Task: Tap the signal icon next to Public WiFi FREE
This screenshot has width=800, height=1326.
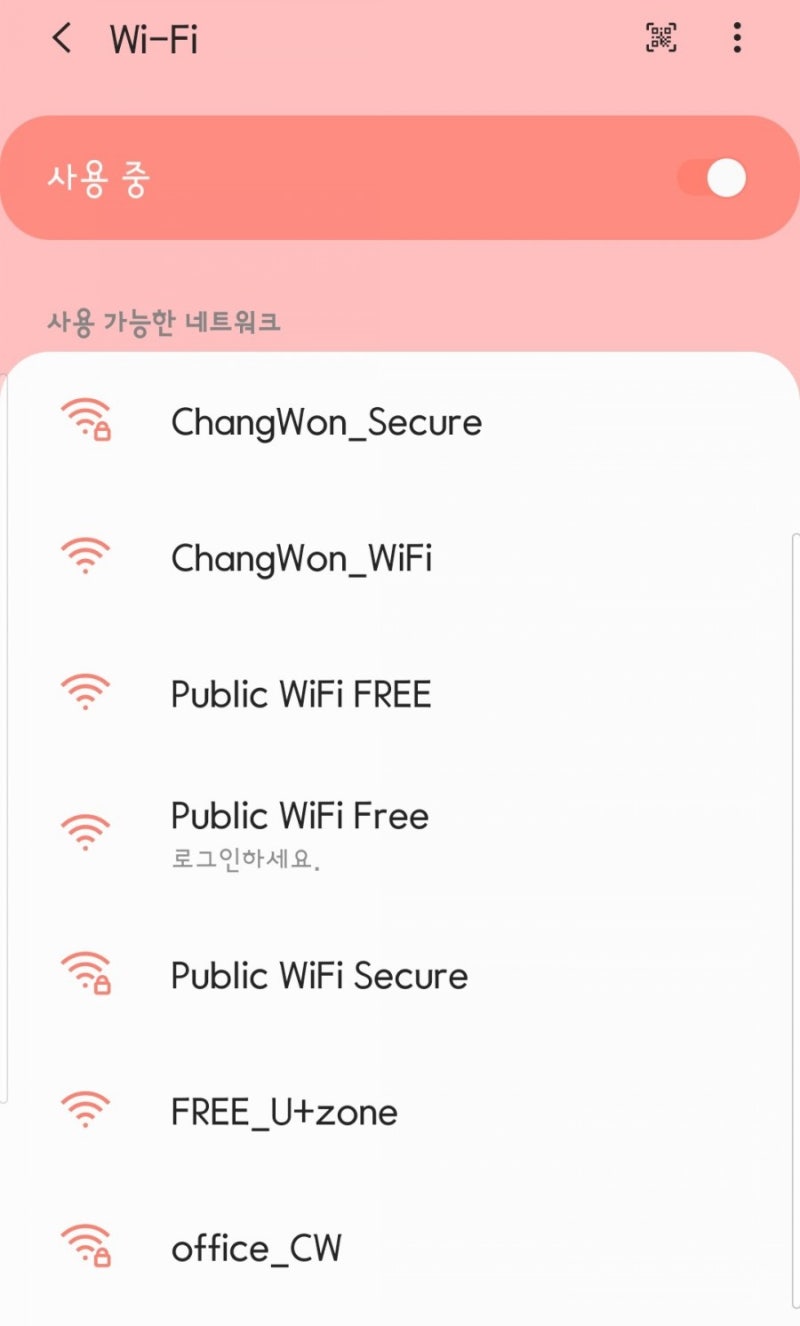Action: (x=87, y=692)
